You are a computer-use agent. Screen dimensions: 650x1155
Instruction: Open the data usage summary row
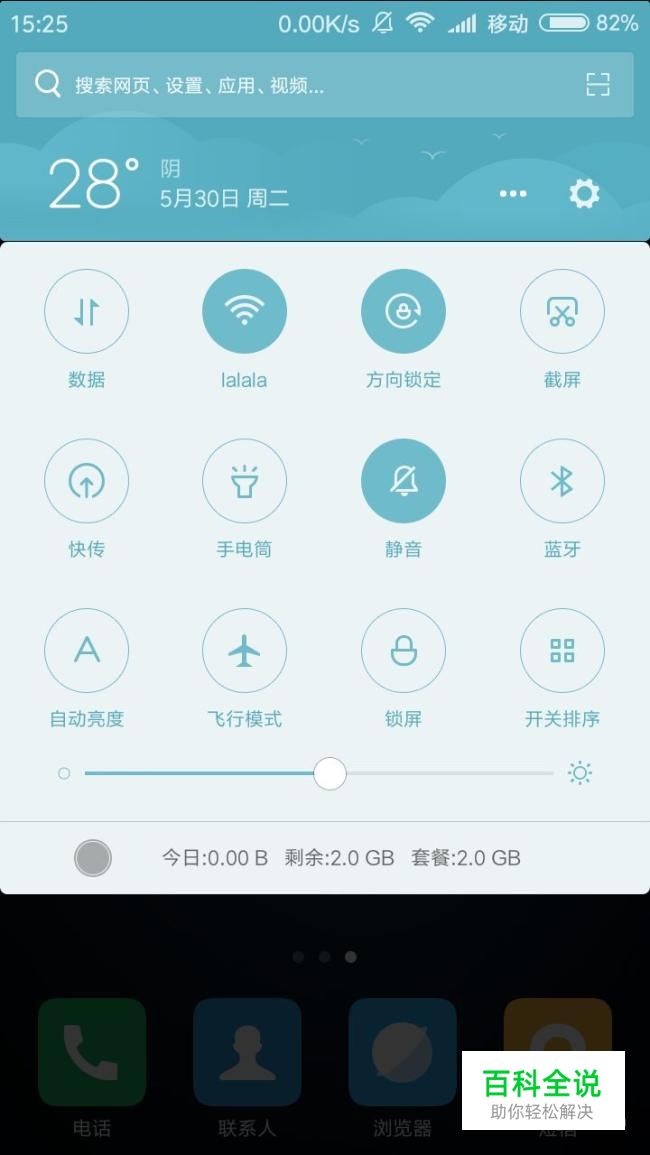click(340, 858)
